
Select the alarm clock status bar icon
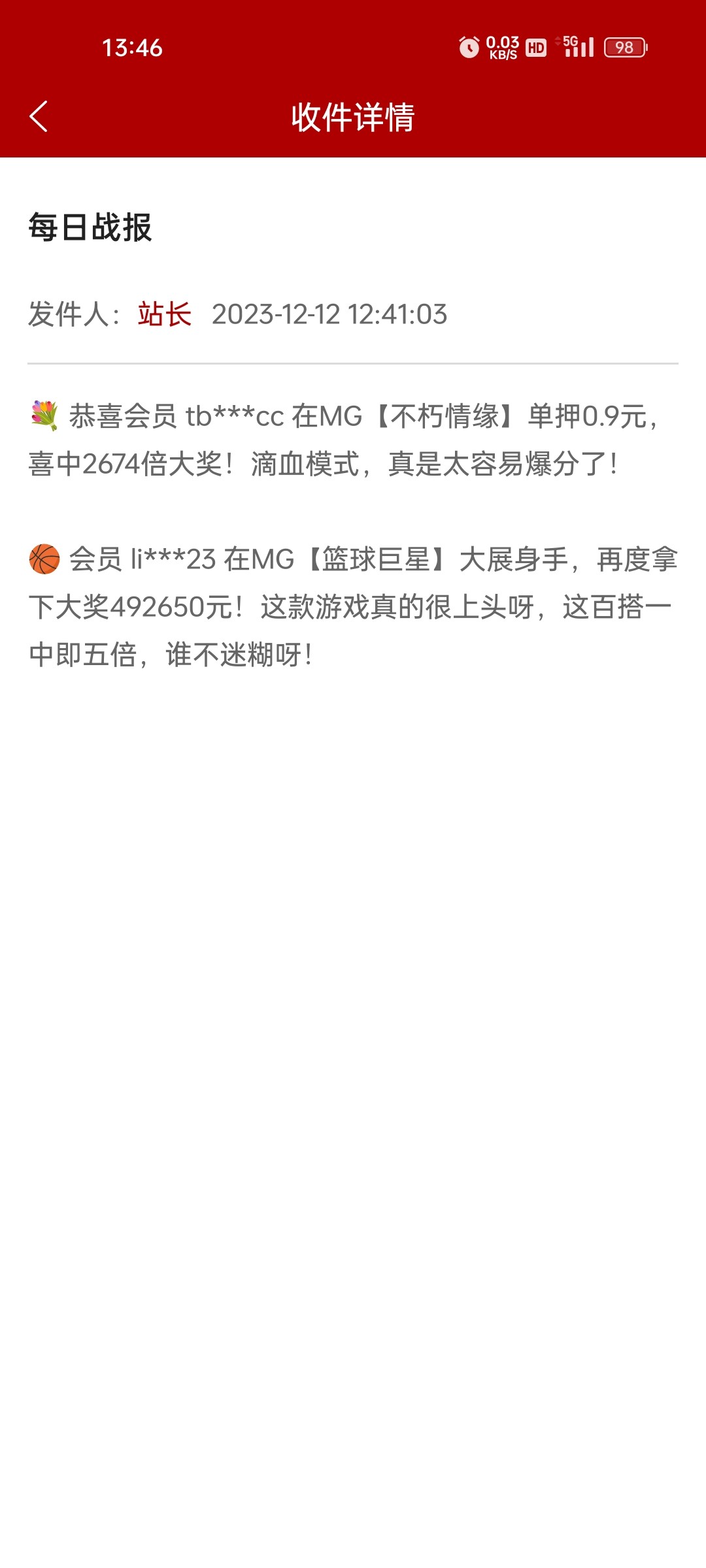(468, 46)
